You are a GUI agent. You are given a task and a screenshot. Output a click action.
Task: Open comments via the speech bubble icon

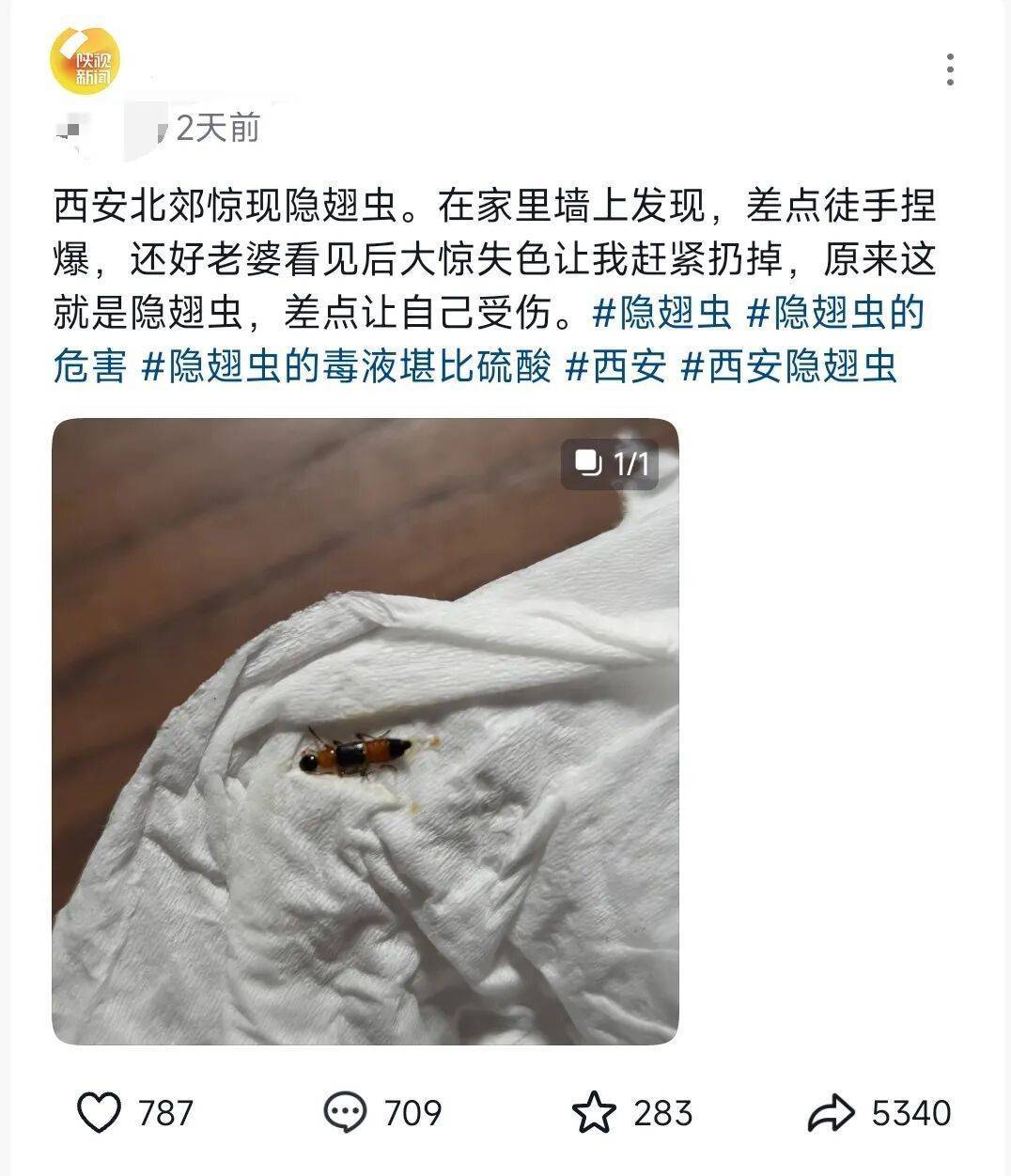345,1111
